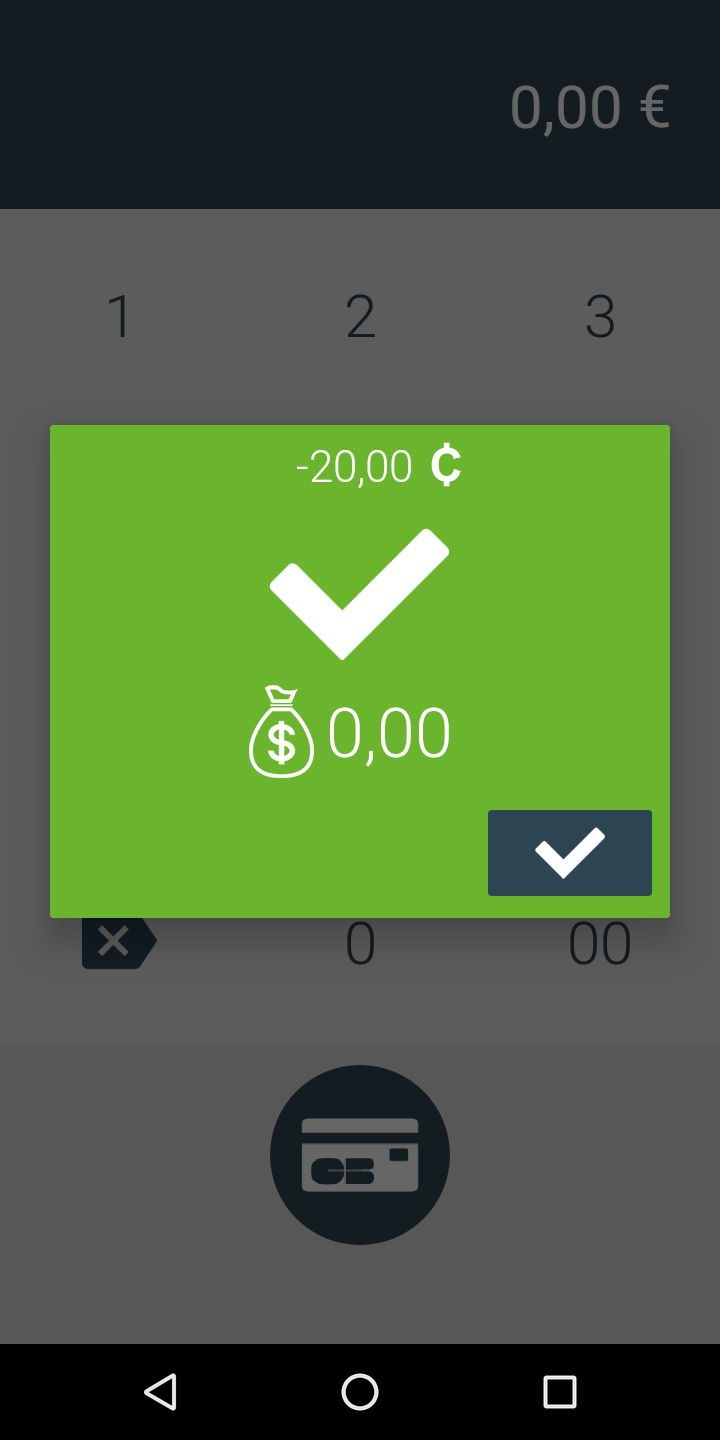
Task: Go back using the system back button
Action: 160,1391
